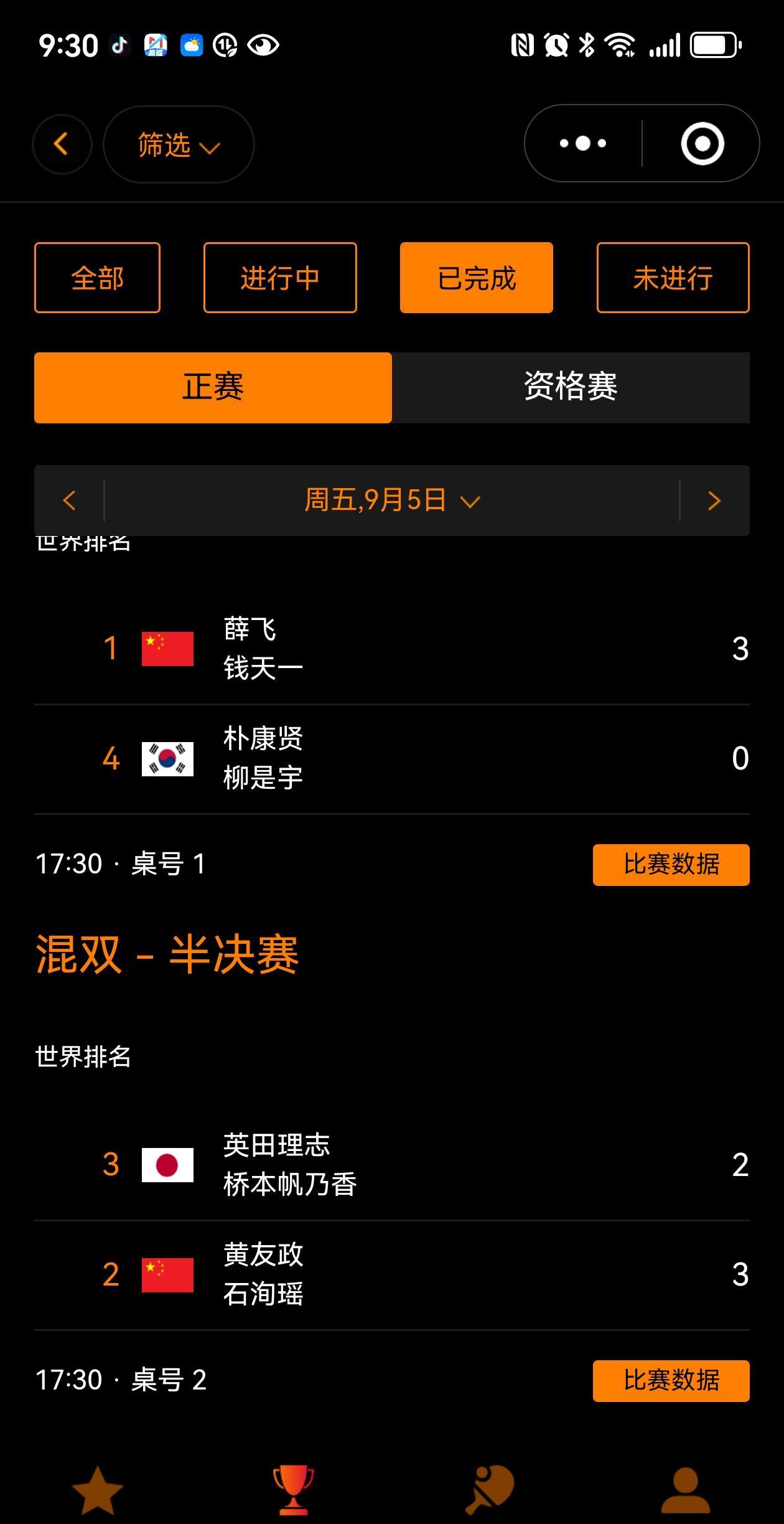Image resolution: width=784 pixels, height=1524 pixels.
Task: Select the 正赛 segment
Action: 213,387
